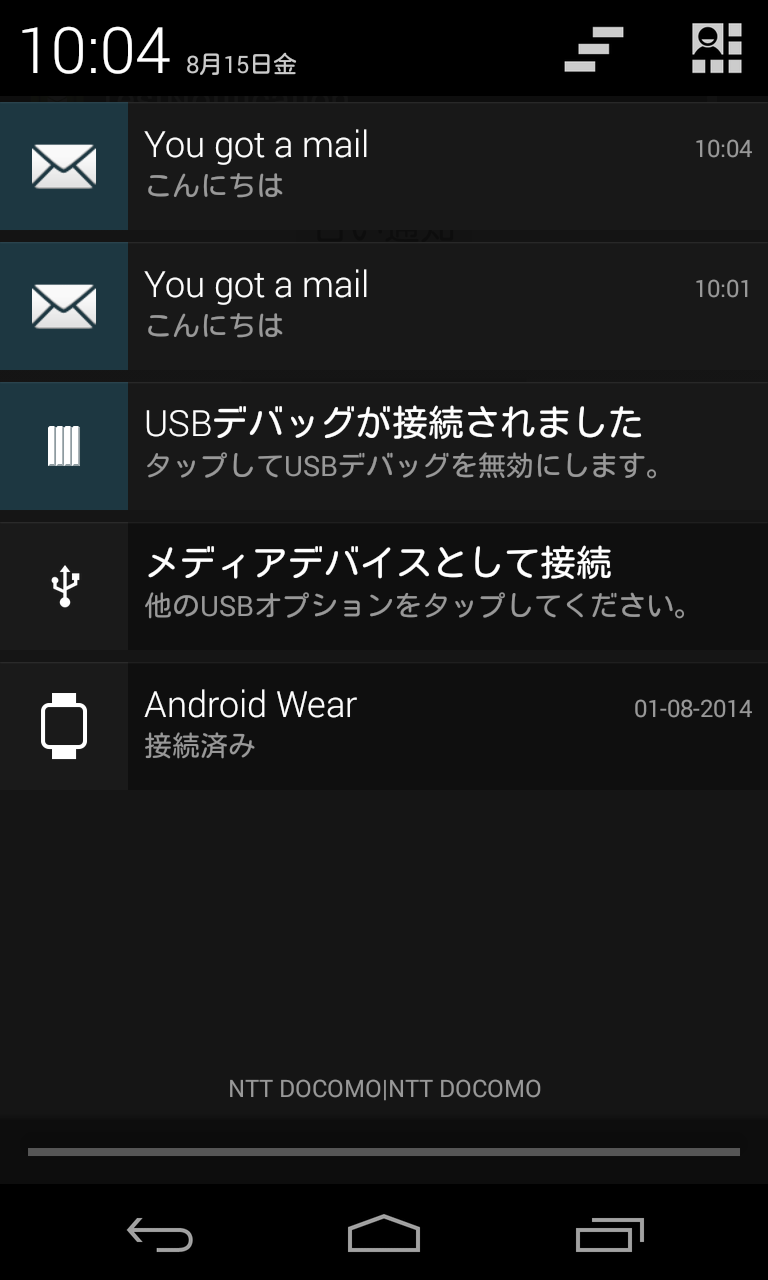This screenshot has width=768, height=1280.
Task: Open the 10:01 You got a mail notification
Action: point(384,306)
